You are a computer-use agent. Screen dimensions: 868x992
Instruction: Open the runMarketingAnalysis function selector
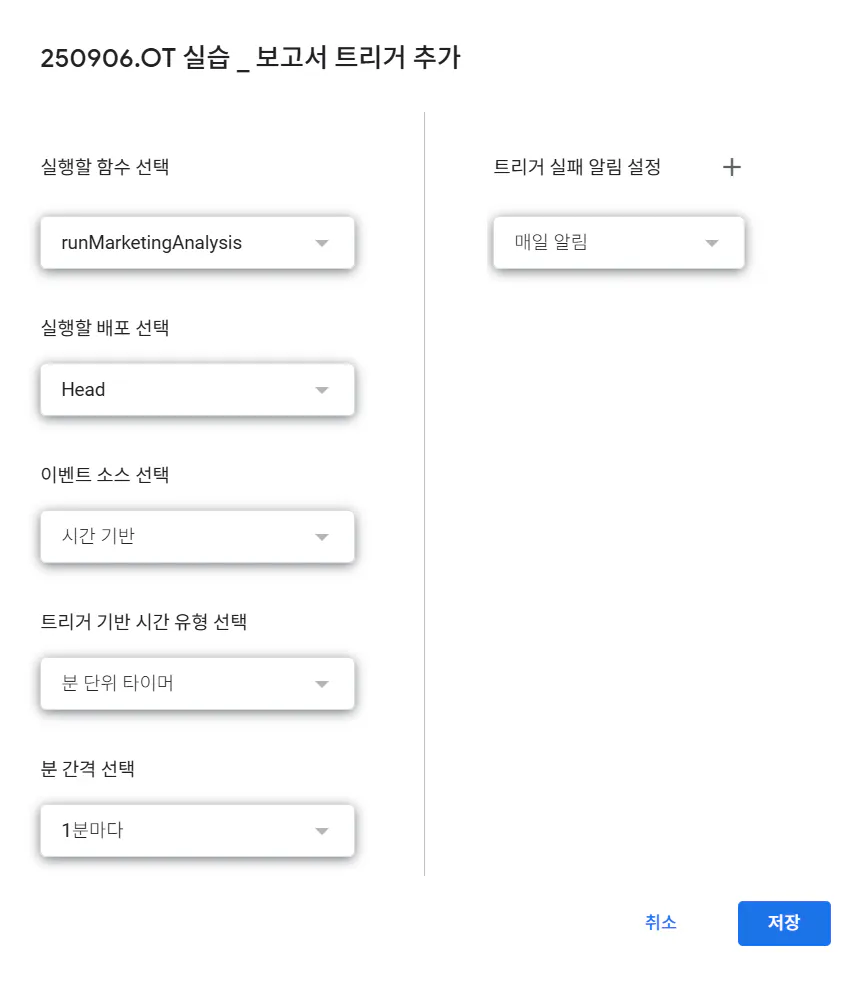pos(197,242)
